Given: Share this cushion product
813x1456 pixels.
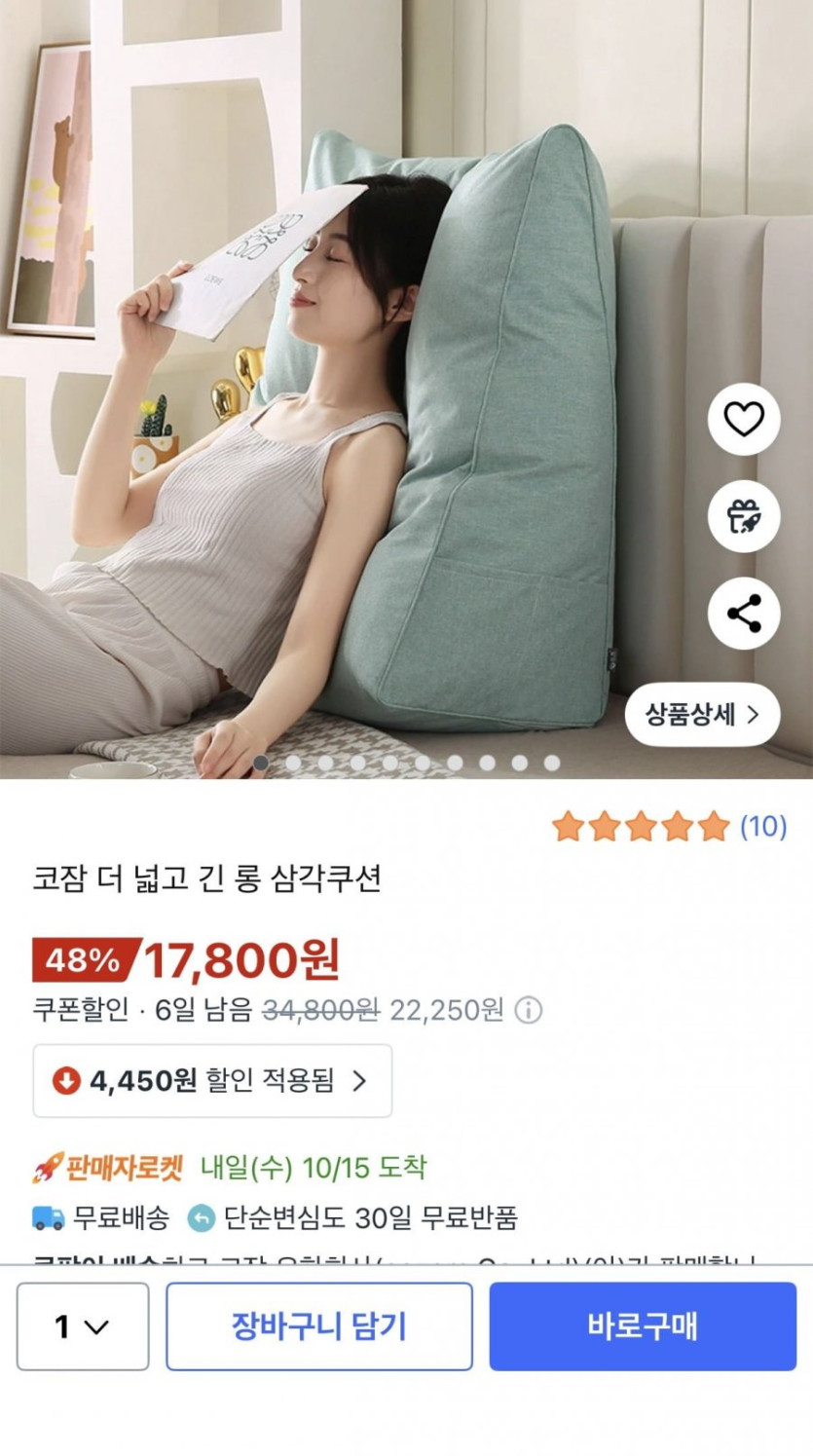Looking at the screenshot, I should coord(744,614).
